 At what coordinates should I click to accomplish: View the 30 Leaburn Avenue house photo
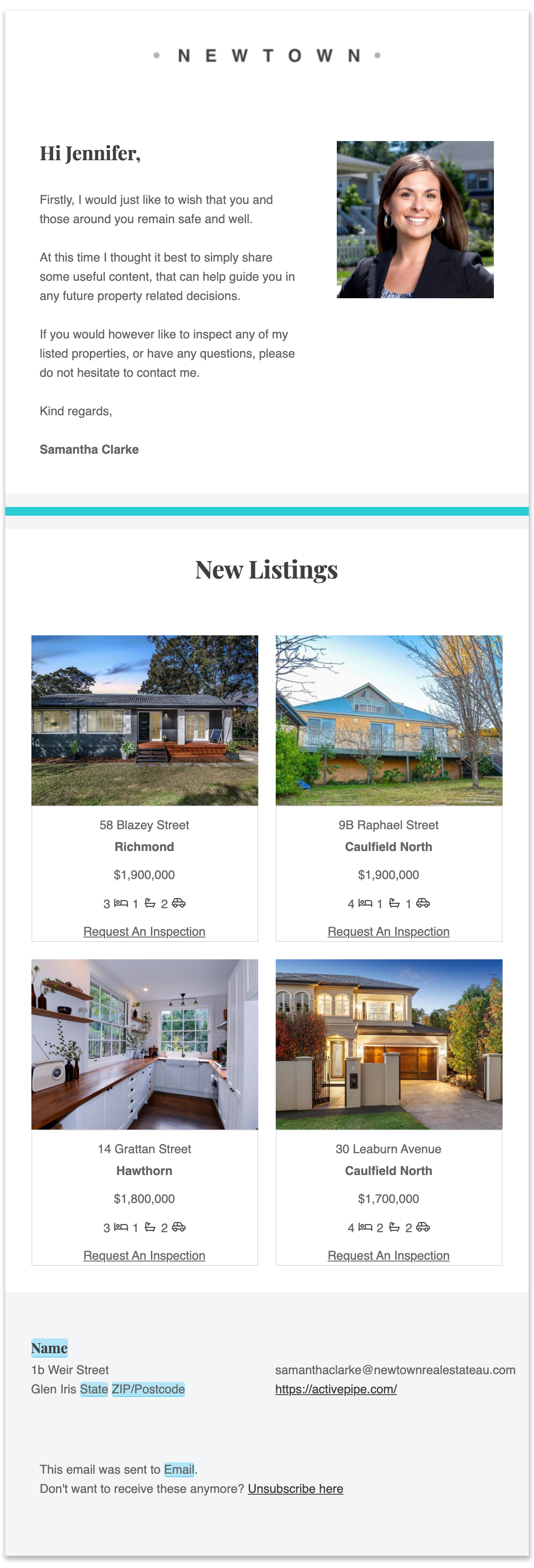(389, 1044)
